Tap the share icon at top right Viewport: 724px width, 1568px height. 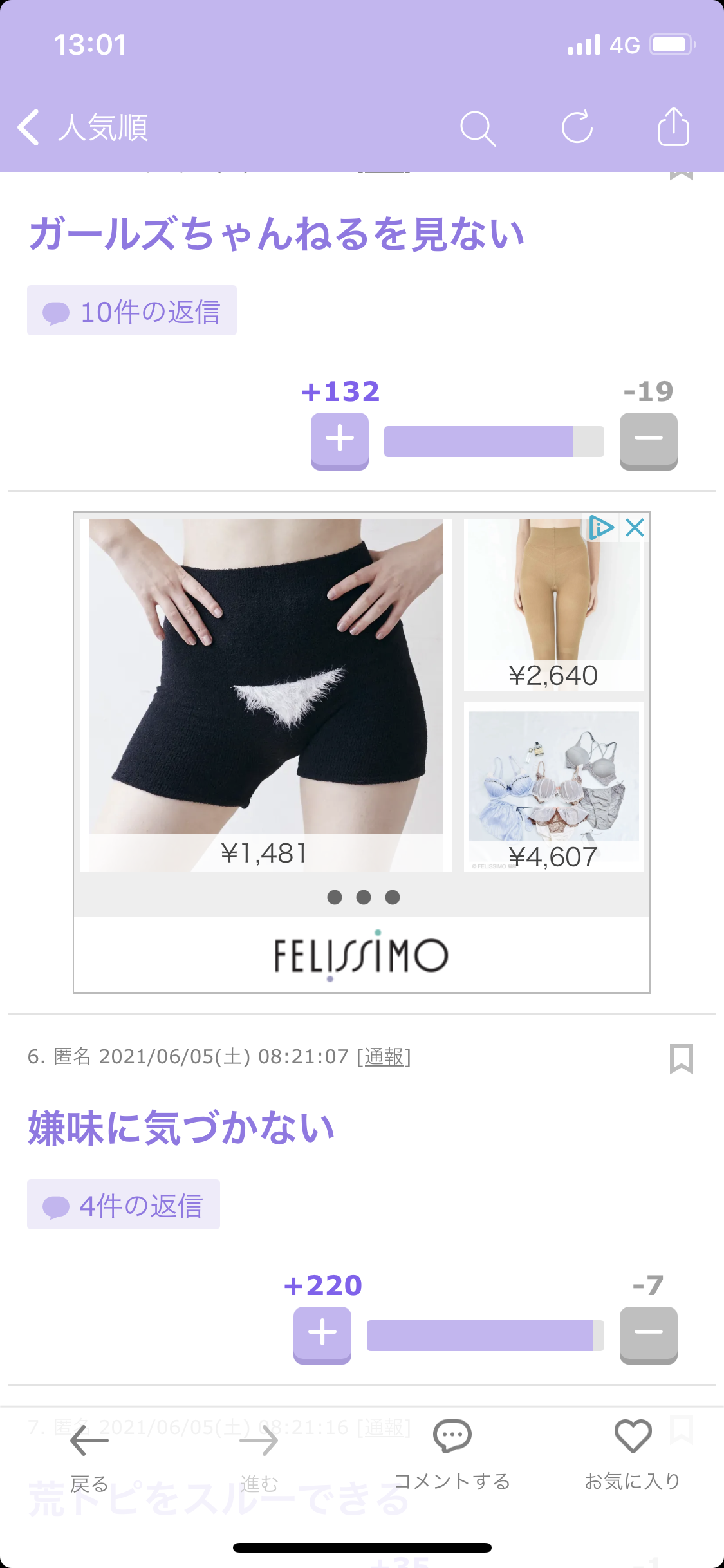click(x=673, y=127)
